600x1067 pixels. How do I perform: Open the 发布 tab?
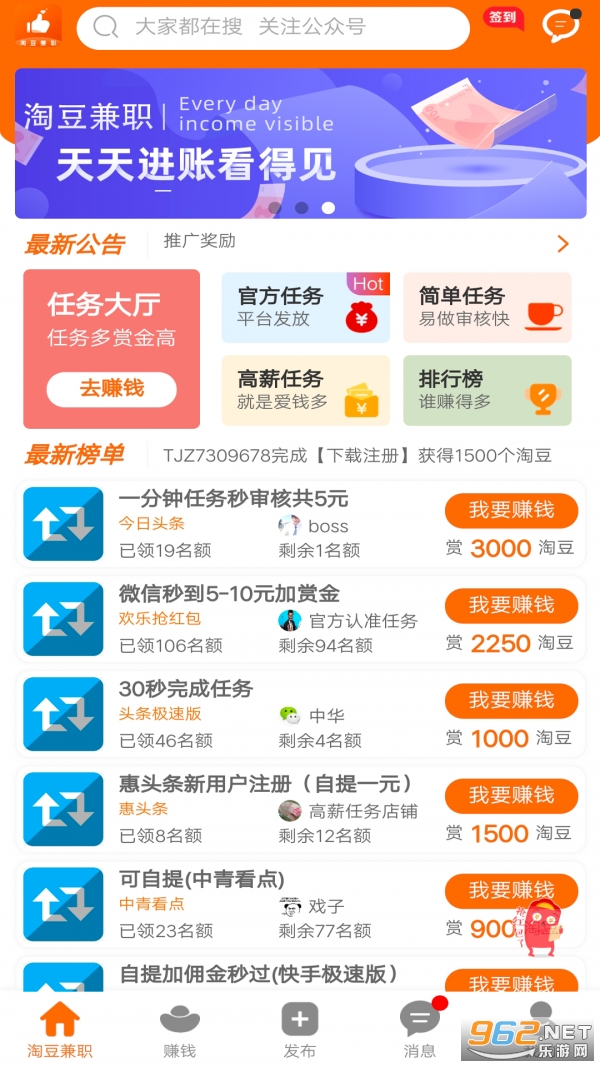tap(300, 1031)
